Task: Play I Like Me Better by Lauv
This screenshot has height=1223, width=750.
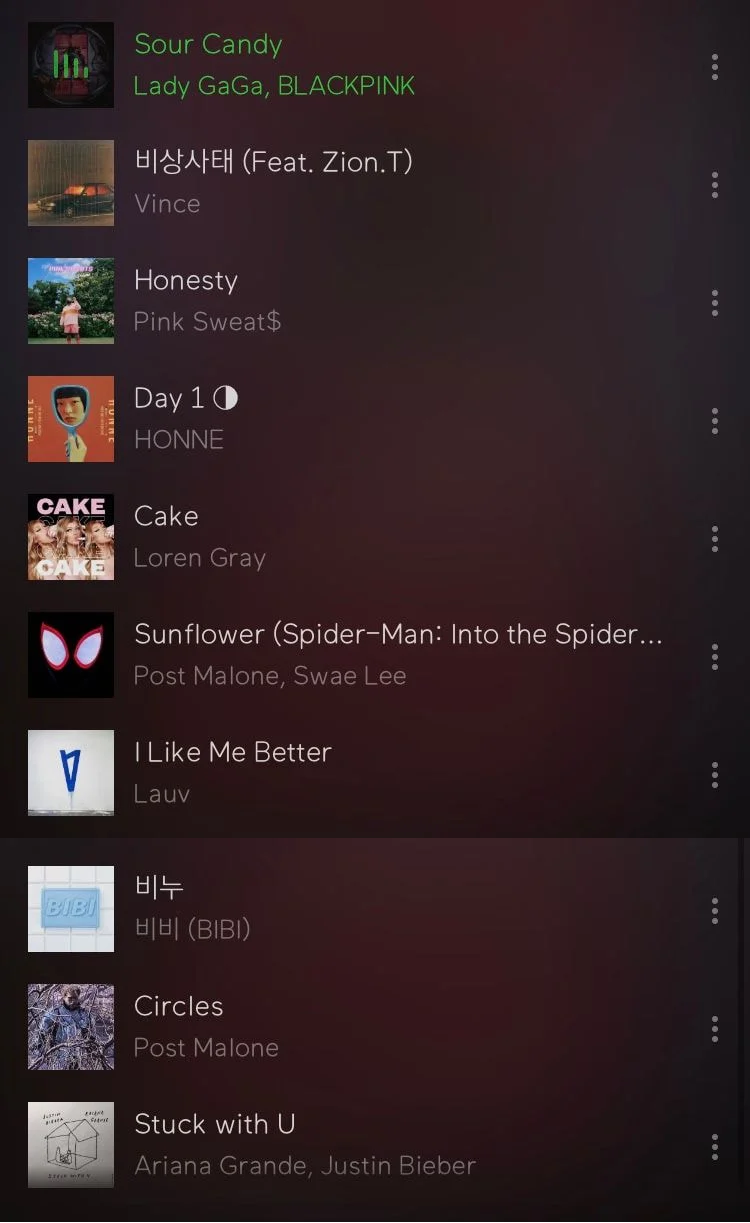Action: (375, 773)
